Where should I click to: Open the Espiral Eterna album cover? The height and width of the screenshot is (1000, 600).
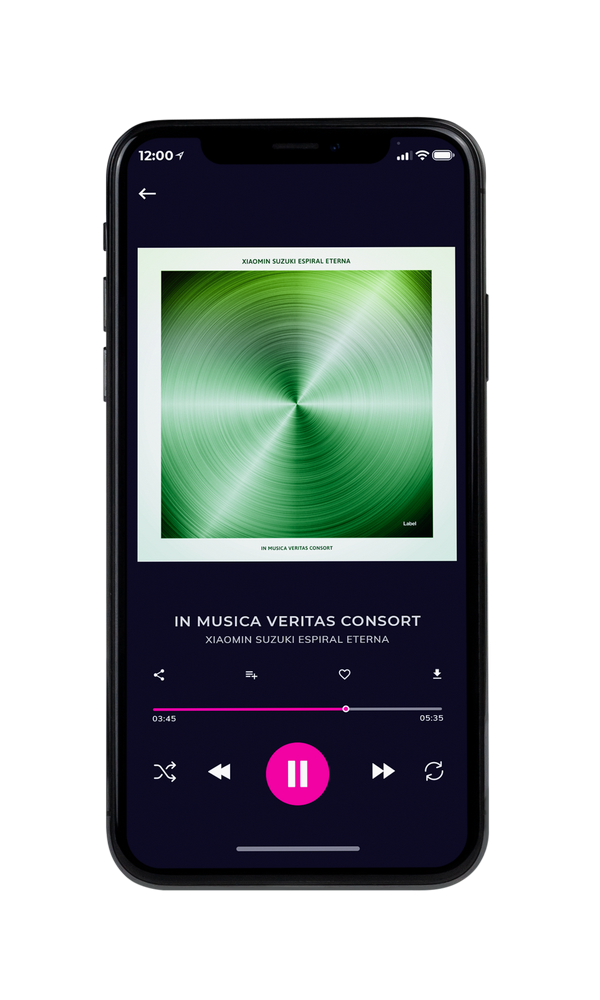click(x=296, y=404)
